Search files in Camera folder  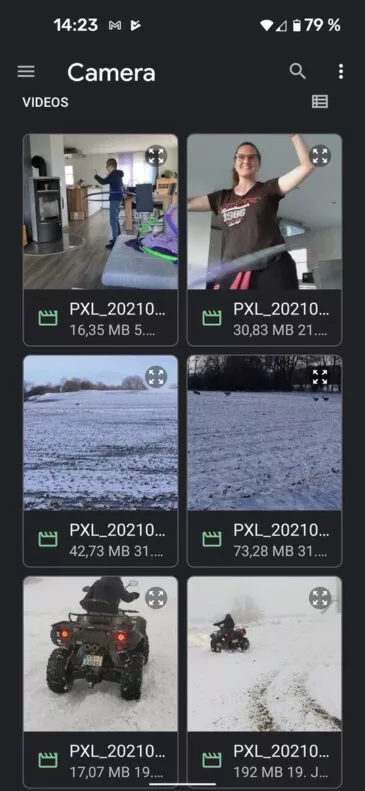(x=297, y=72)
